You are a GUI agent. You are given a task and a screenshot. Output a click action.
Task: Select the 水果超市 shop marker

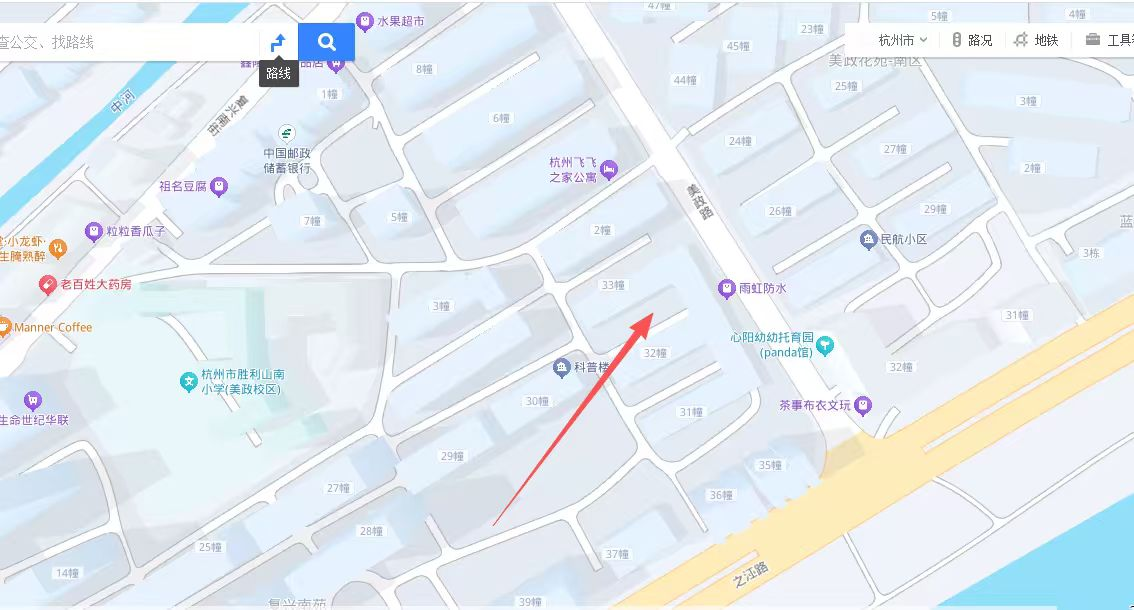(x=366, y=21)
